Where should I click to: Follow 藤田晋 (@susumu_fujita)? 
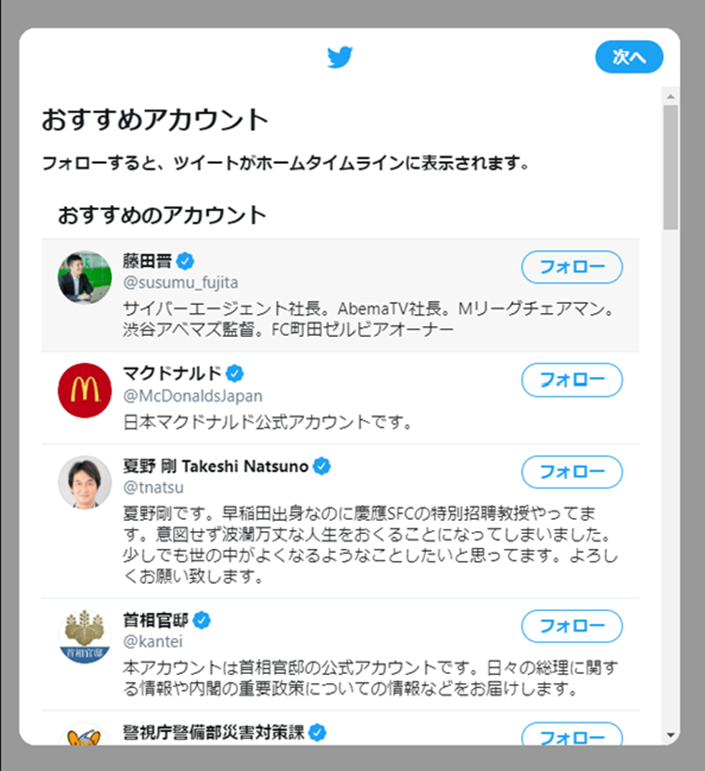click(x=572, y=267)
